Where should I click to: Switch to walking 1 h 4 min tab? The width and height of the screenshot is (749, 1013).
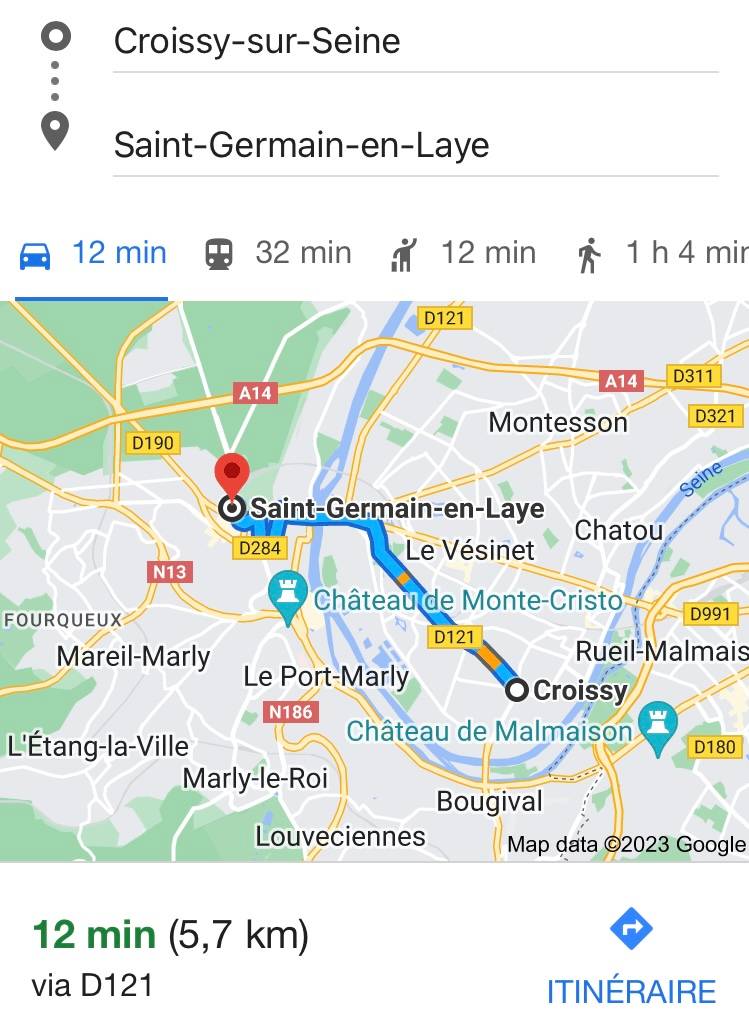(662, 254)
